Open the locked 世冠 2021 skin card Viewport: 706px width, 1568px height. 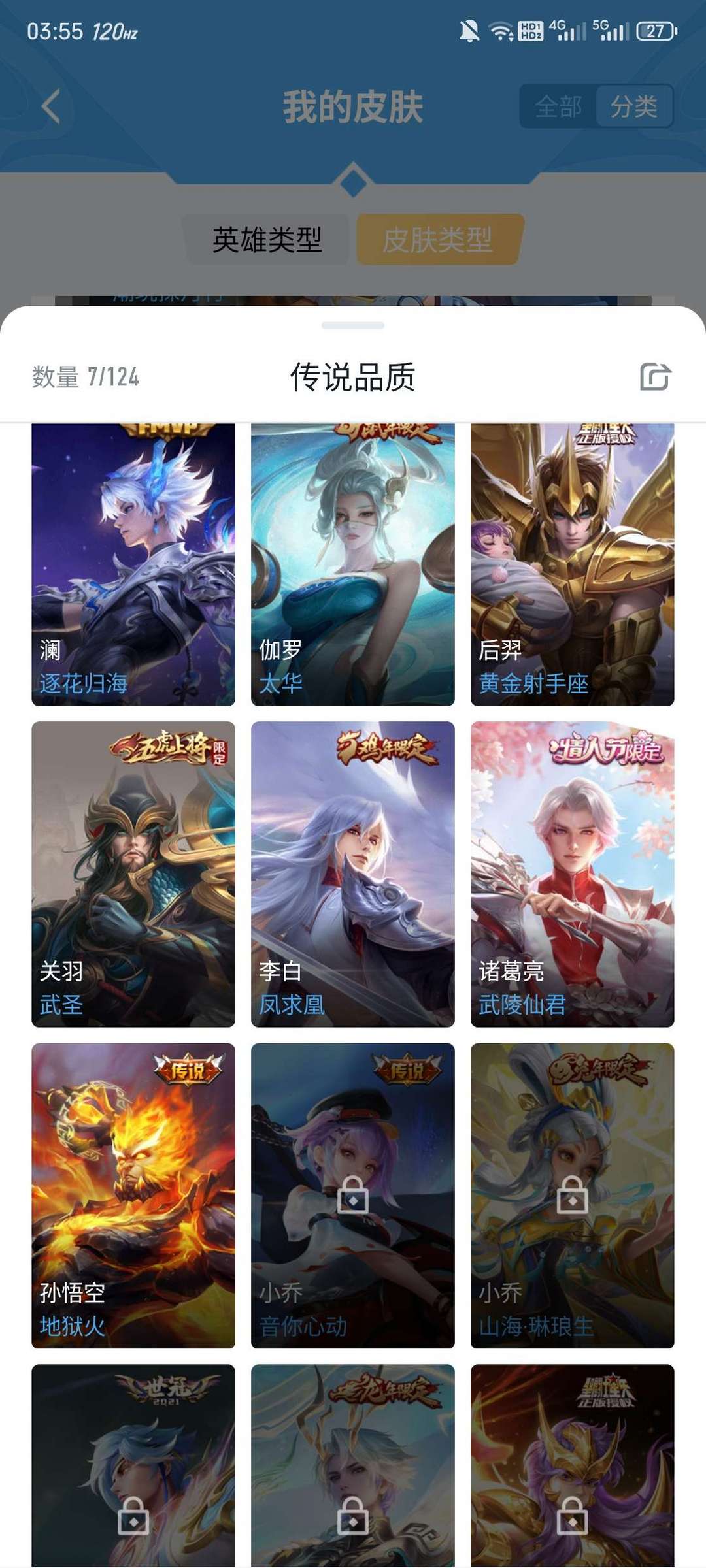tap(133, 1466)
